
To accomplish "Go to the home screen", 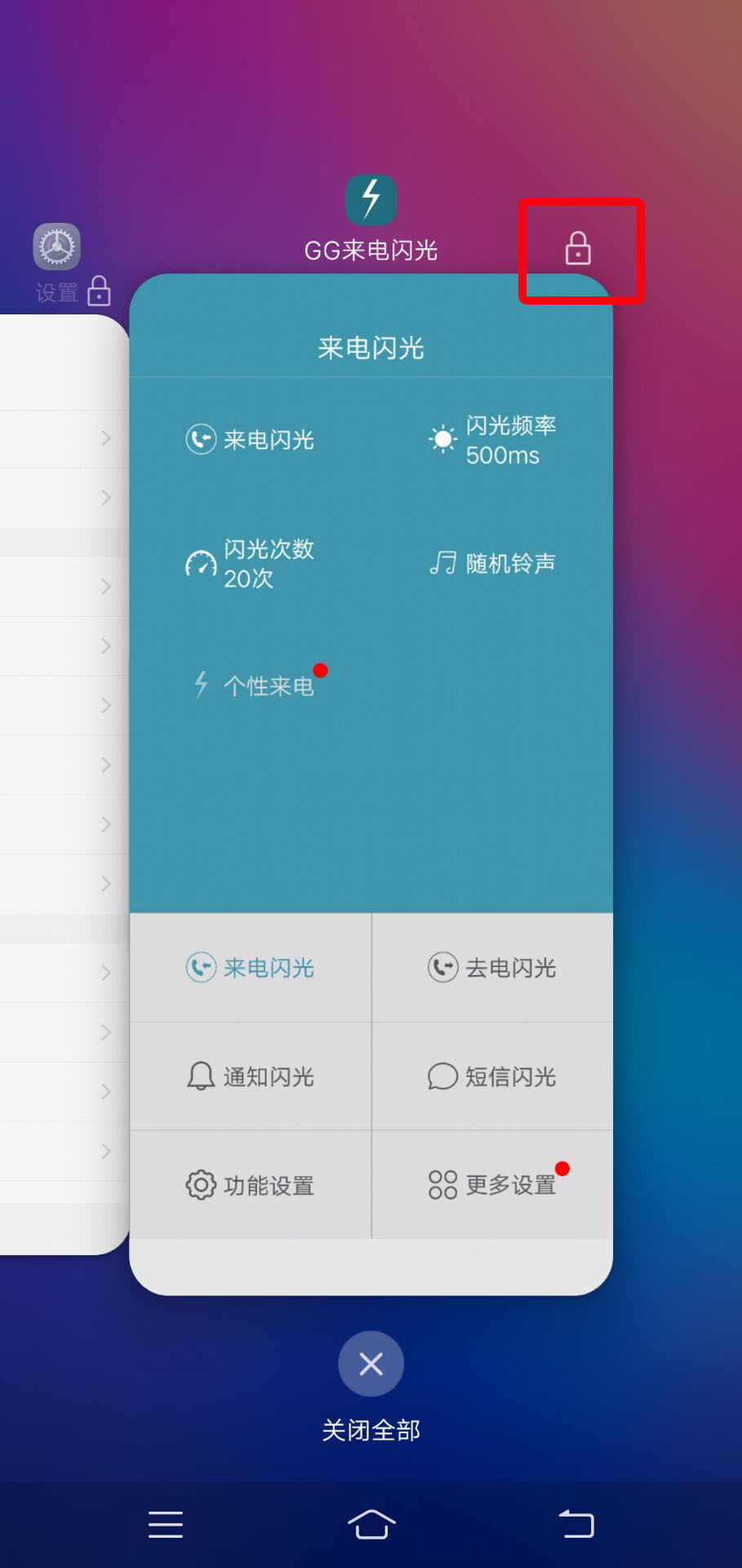I will [x=371, y=1524].
